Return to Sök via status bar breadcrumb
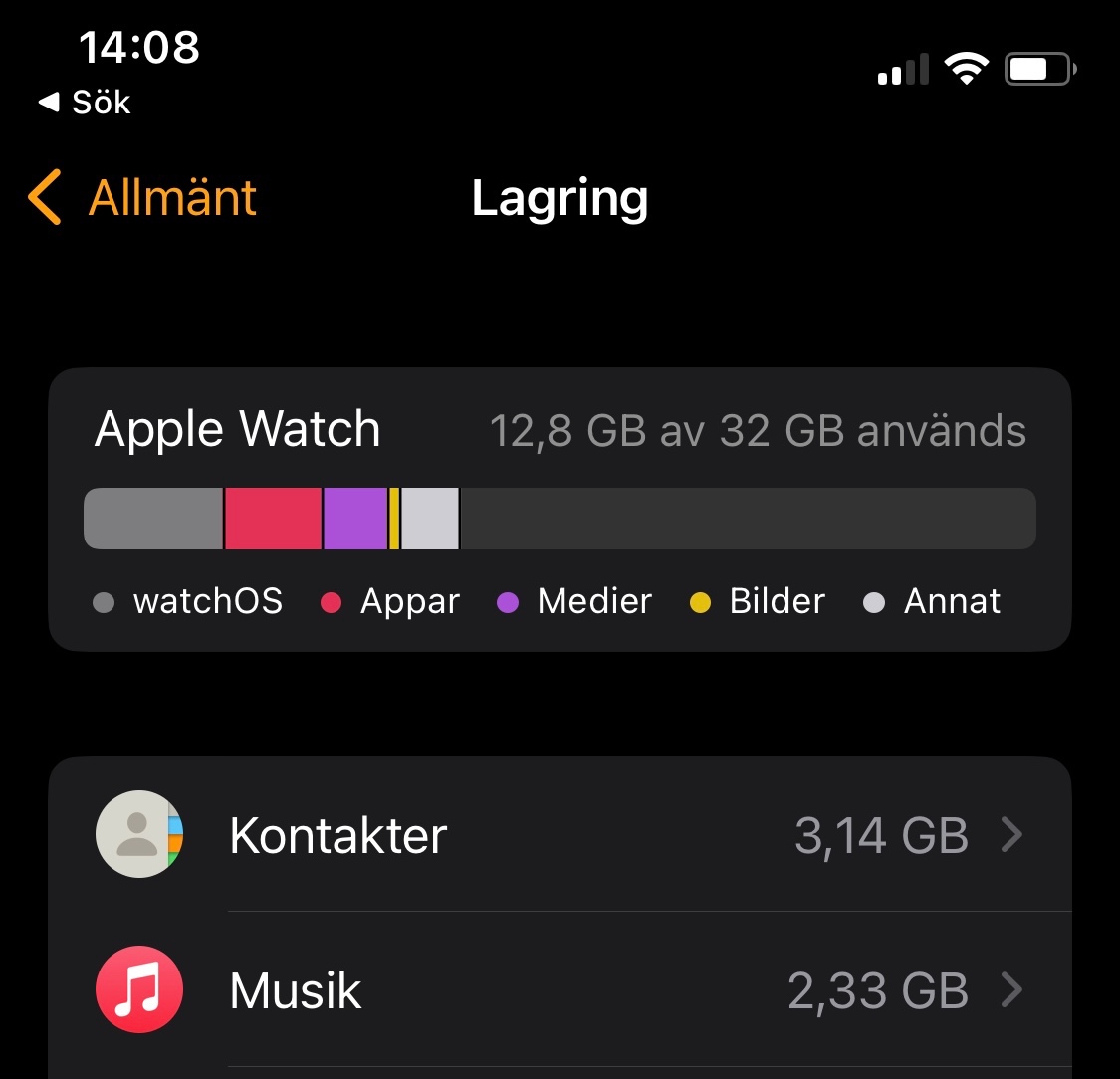The width and height of the screenshot is (1120, 1079). pyautogui.click(x=85, y=102)
